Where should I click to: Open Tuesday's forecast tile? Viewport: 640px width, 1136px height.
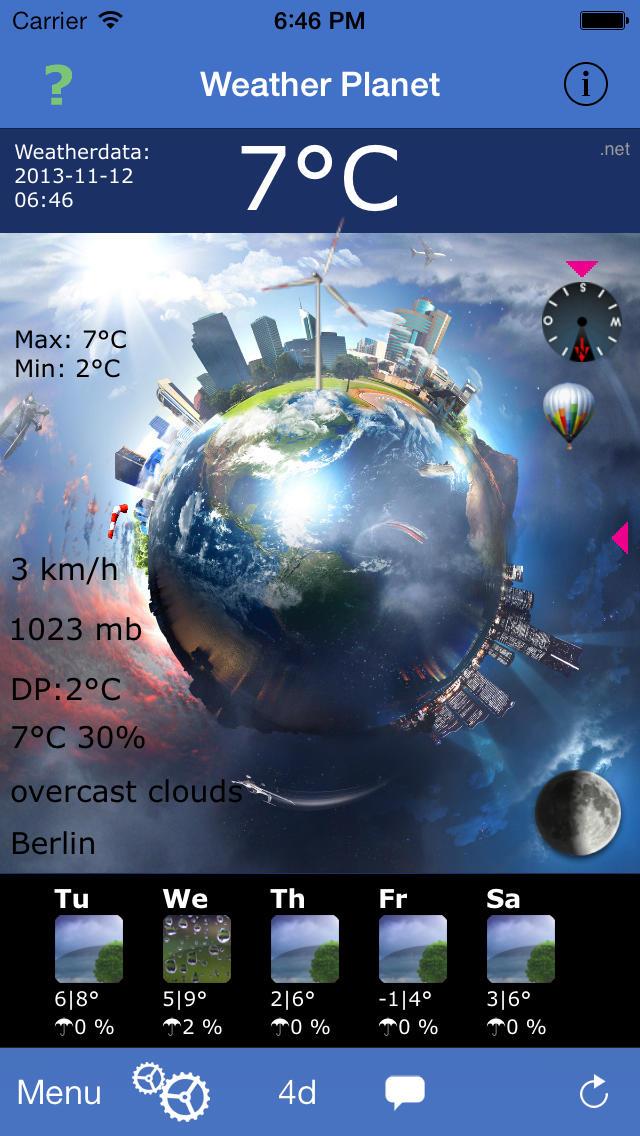point(89,949)
